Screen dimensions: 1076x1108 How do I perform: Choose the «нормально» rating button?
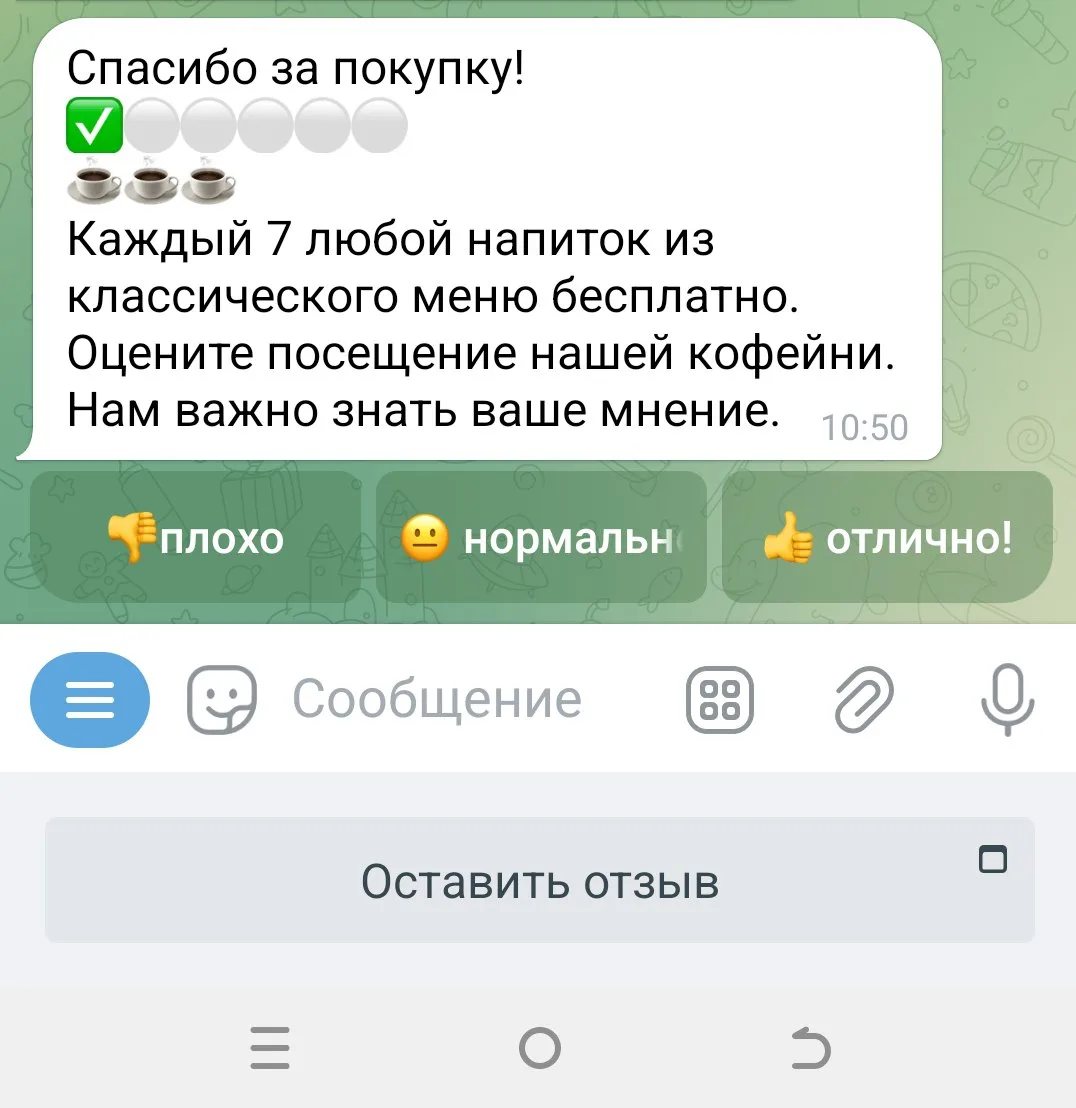click(541, 538)
